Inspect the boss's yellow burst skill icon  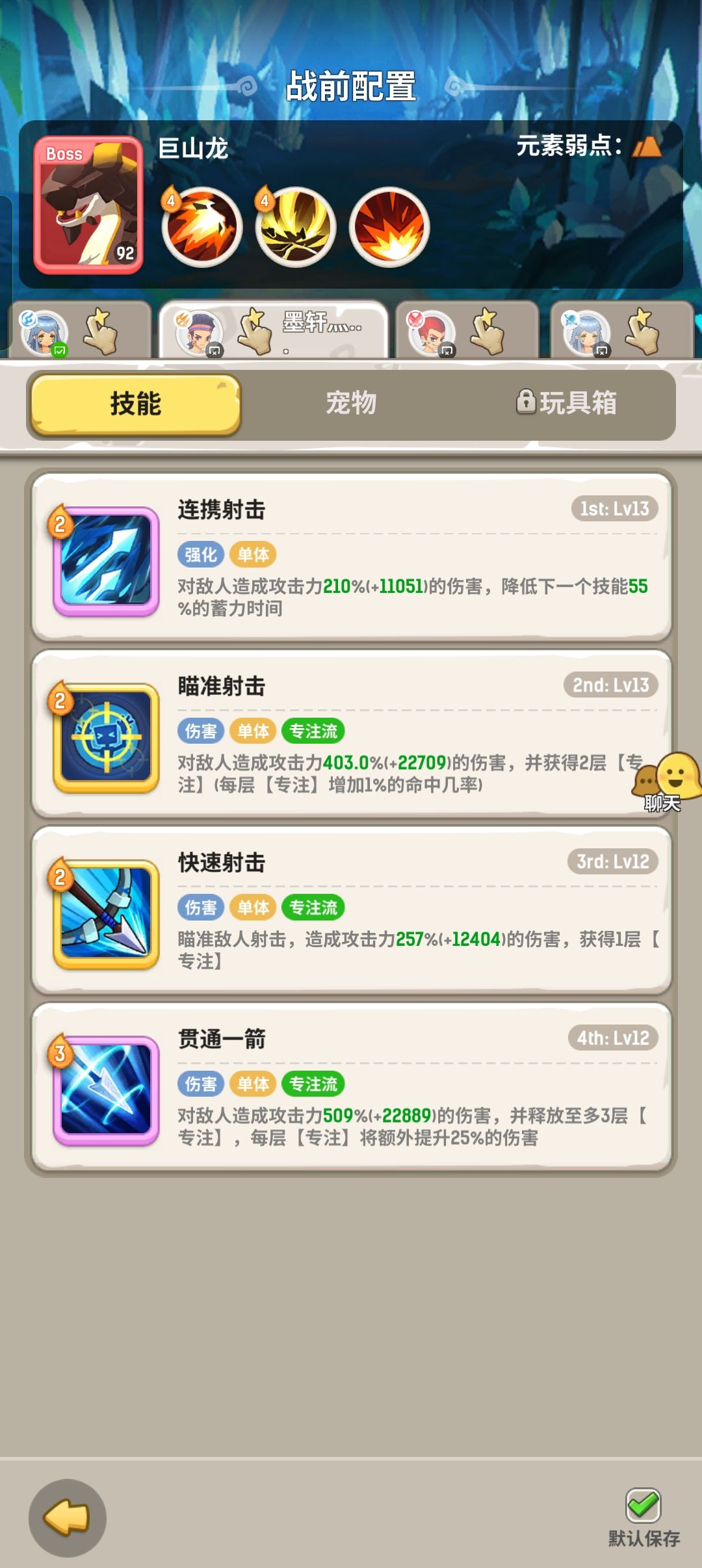coord(294,229)
